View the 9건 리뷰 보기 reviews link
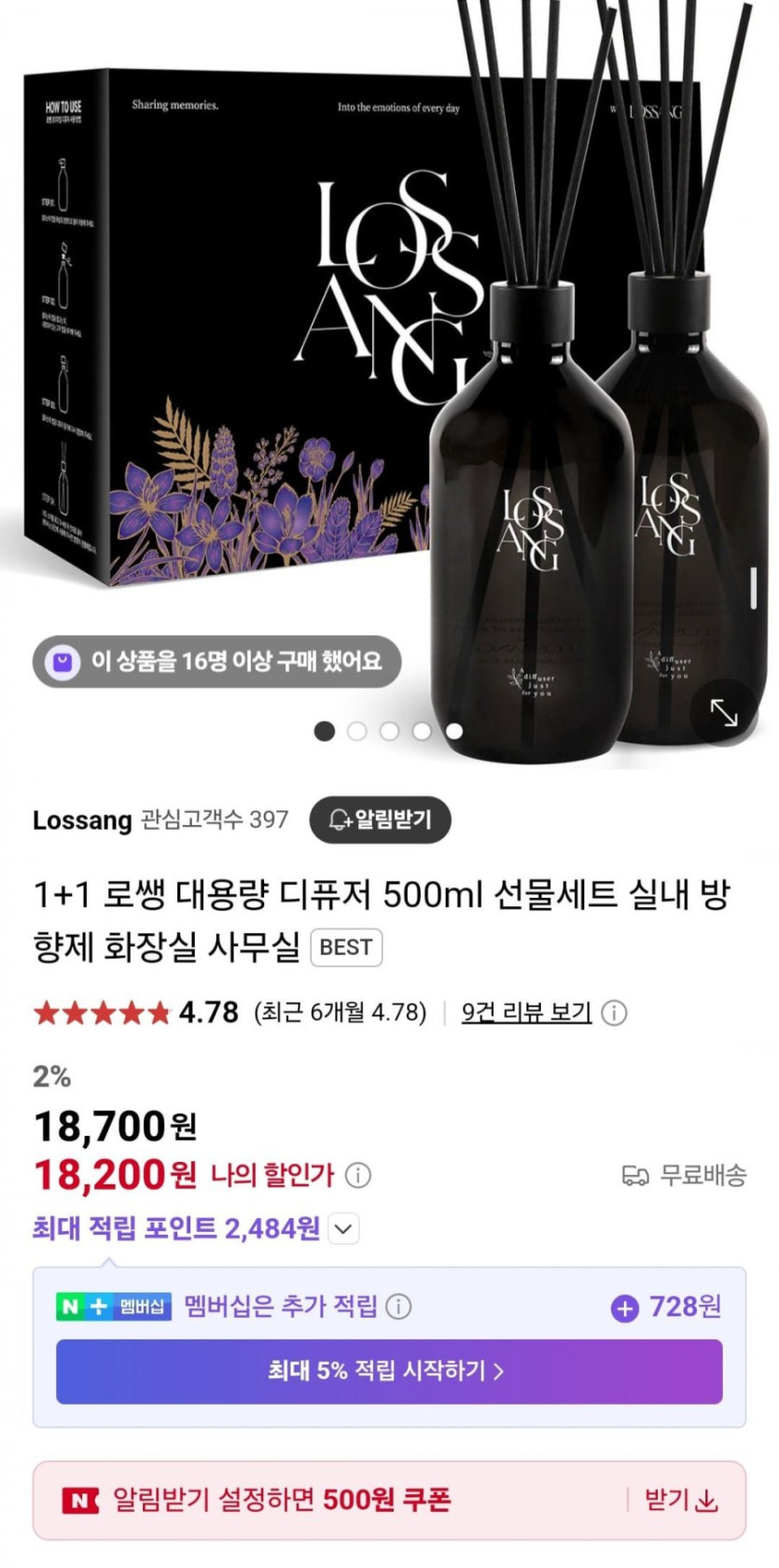This screenshot has height=1568, width=779. click(526, 1013)
